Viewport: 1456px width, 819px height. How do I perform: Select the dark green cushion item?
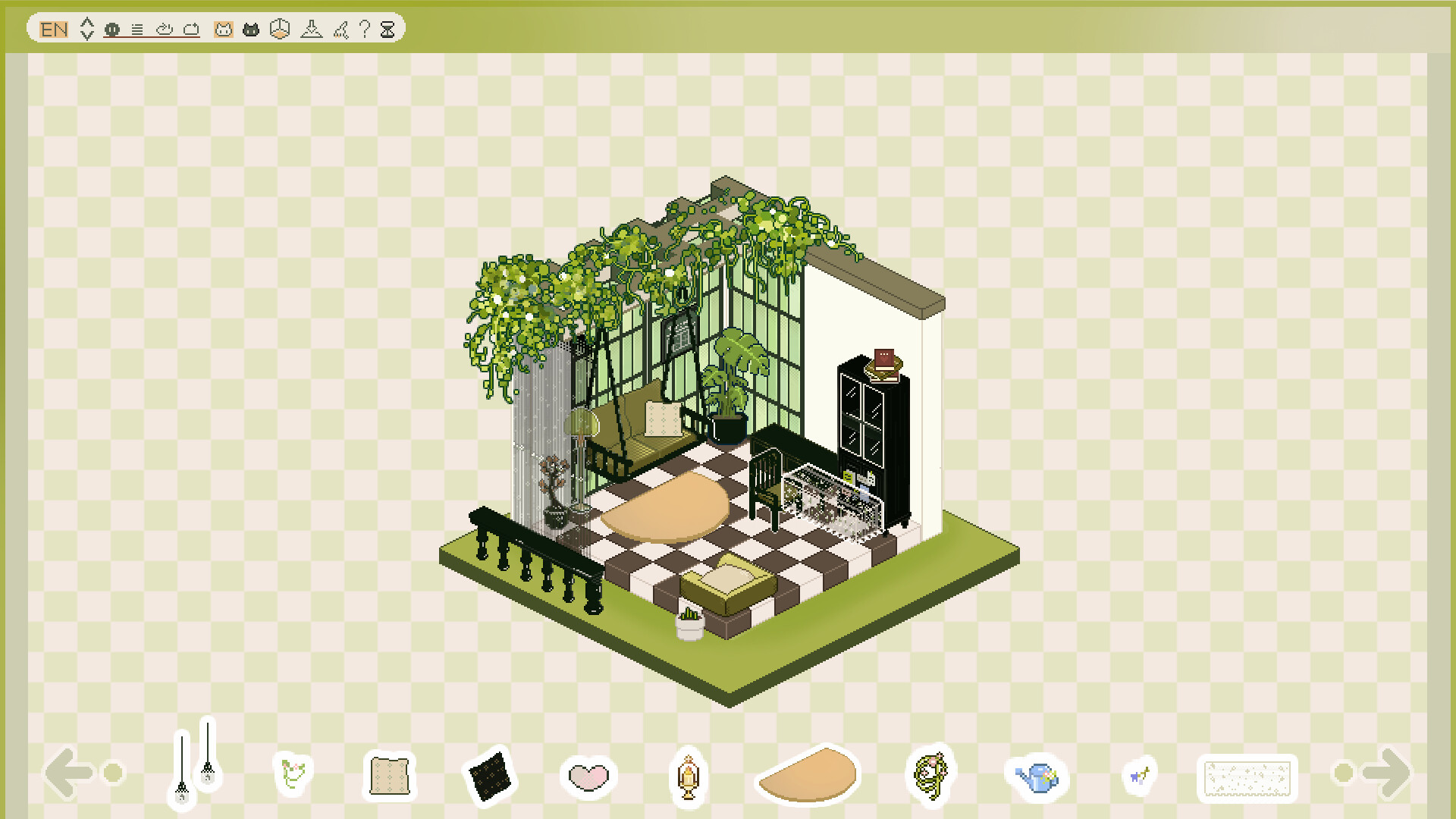489,776
